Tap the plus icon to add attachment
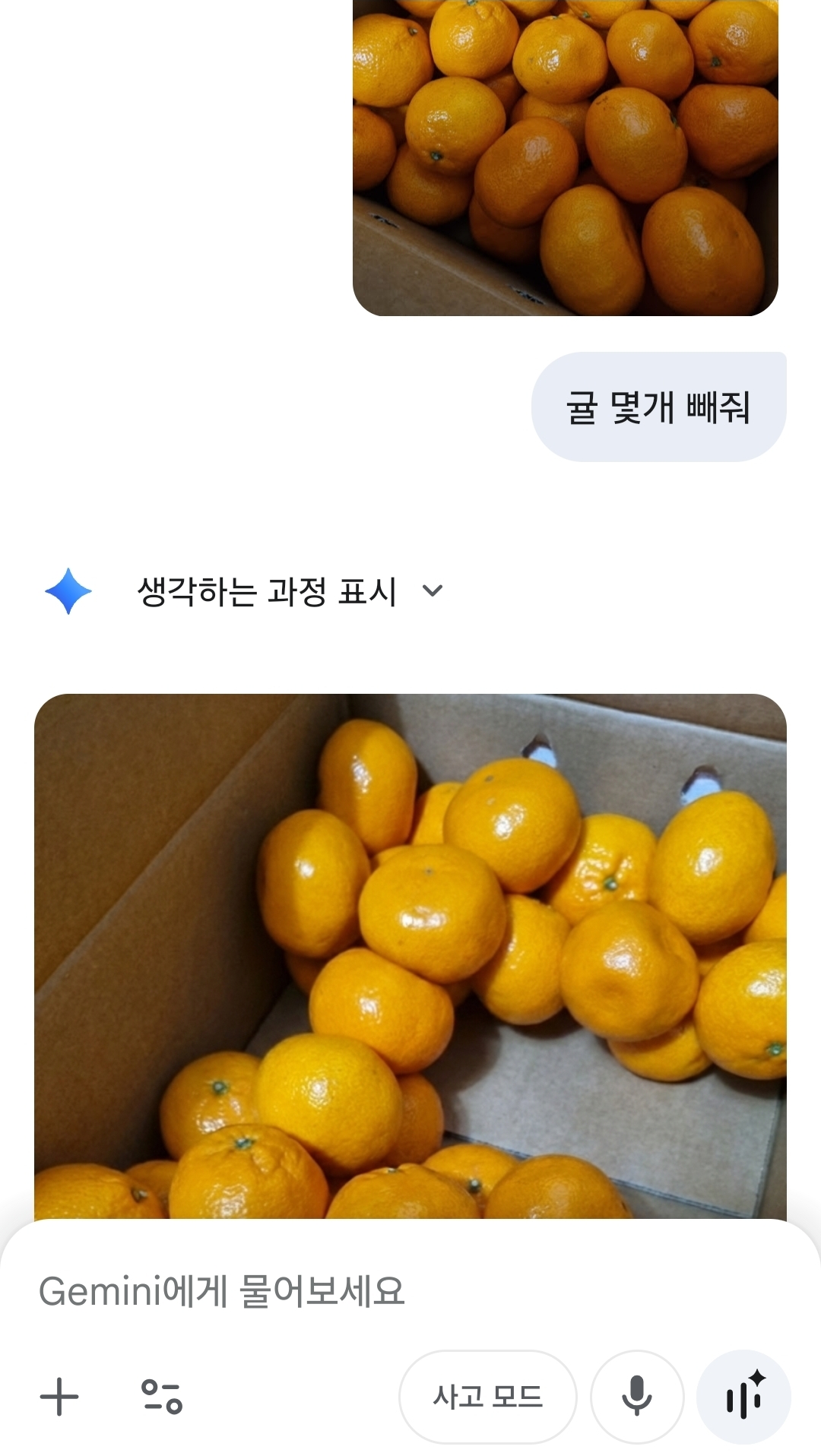Viewport: 821px width, 1456px height. [x=59, y=1397]
